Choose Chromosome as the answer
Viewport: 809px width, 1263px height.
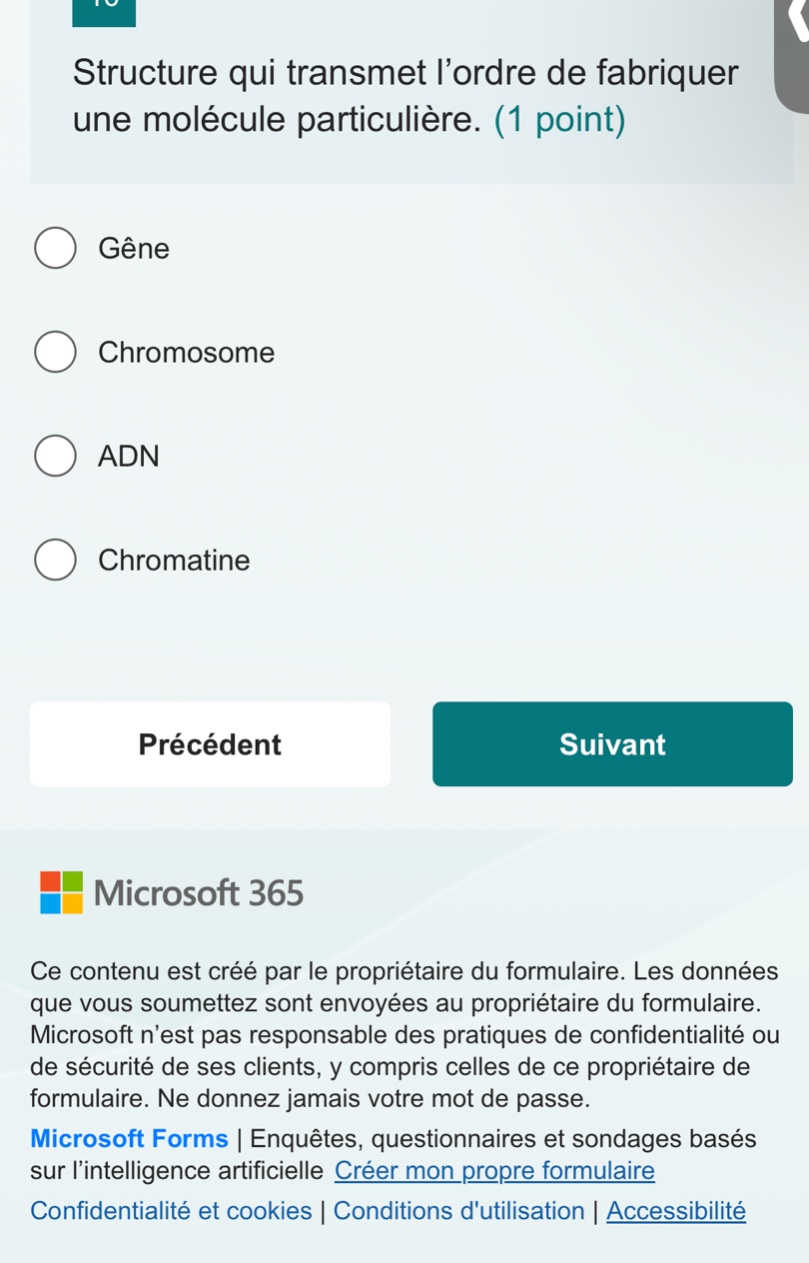coord(56,352)
